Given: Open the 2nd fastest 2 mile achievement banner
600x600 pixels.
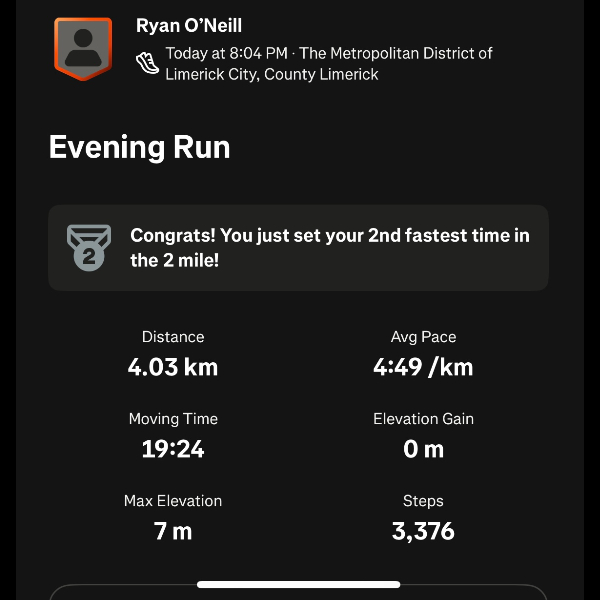Looking at the screenshot, I should coord(298,248).
